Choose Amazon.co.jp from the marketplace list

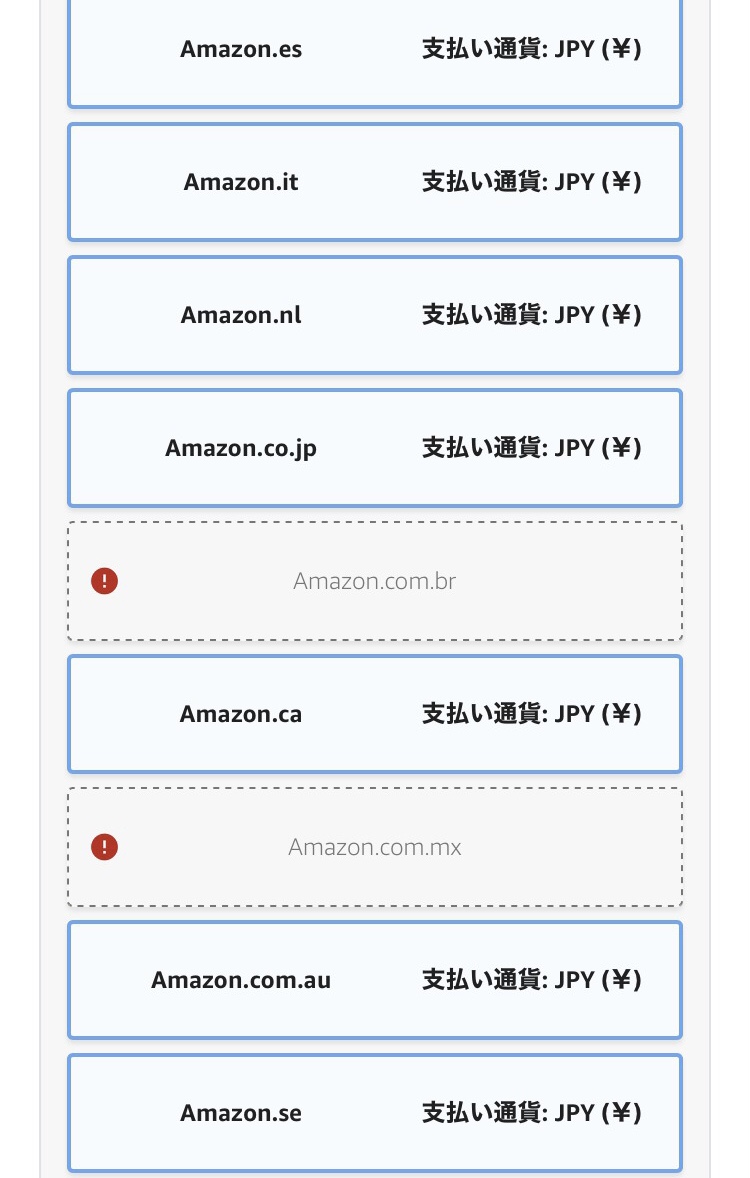(375, 448)
